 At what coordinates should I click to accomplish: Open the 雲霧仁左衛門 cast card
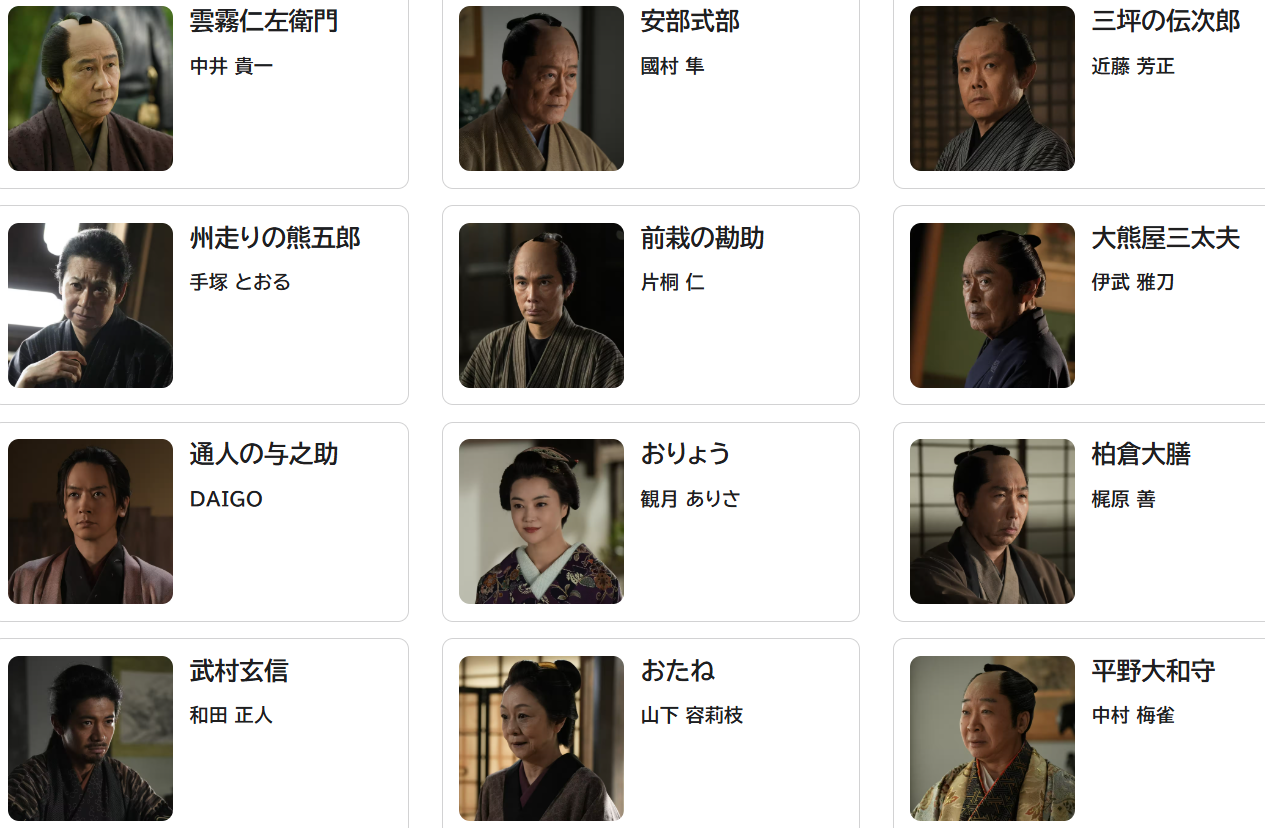200,90
